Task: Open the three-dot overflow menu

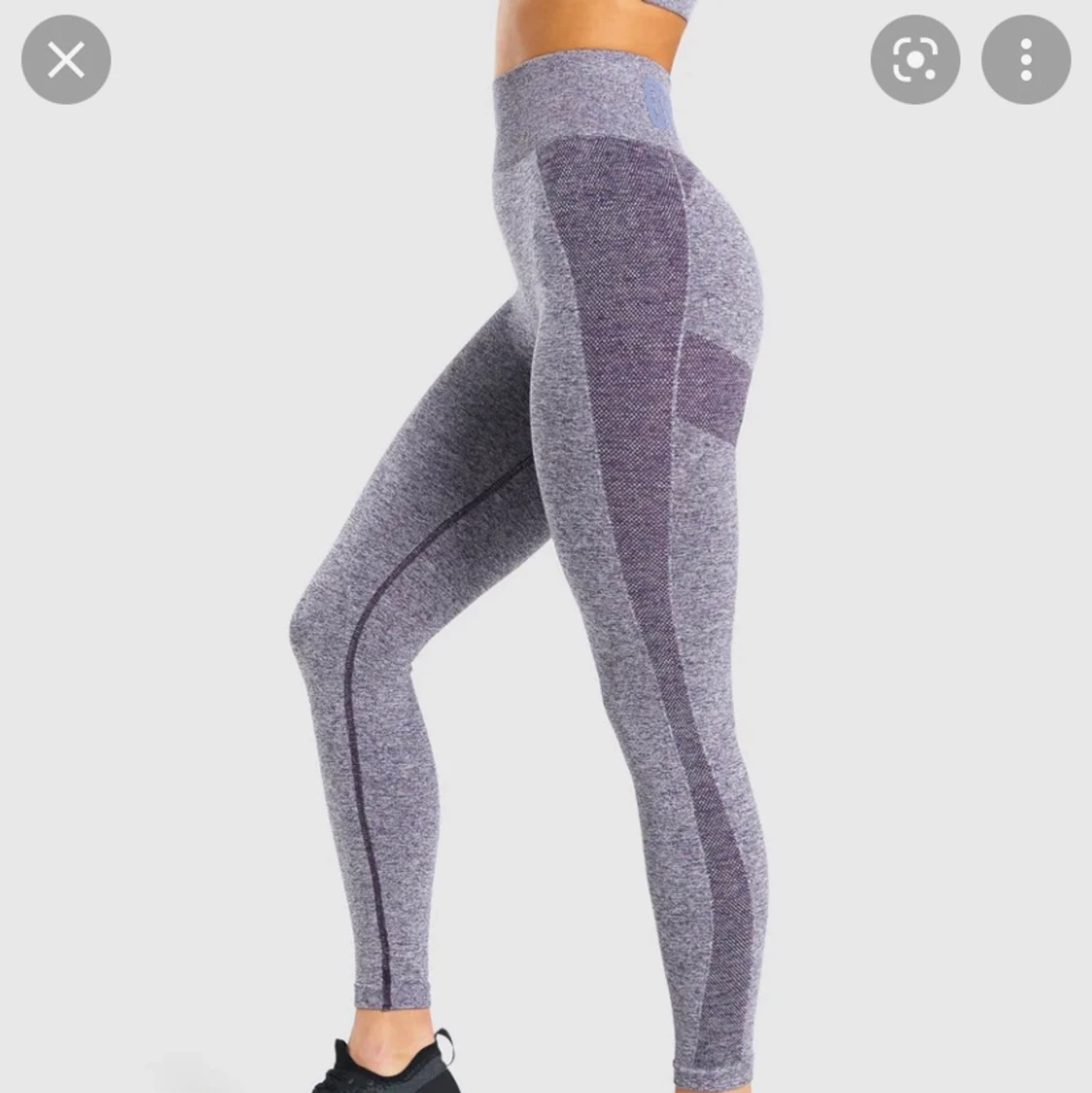Action: pos(1026,60)
